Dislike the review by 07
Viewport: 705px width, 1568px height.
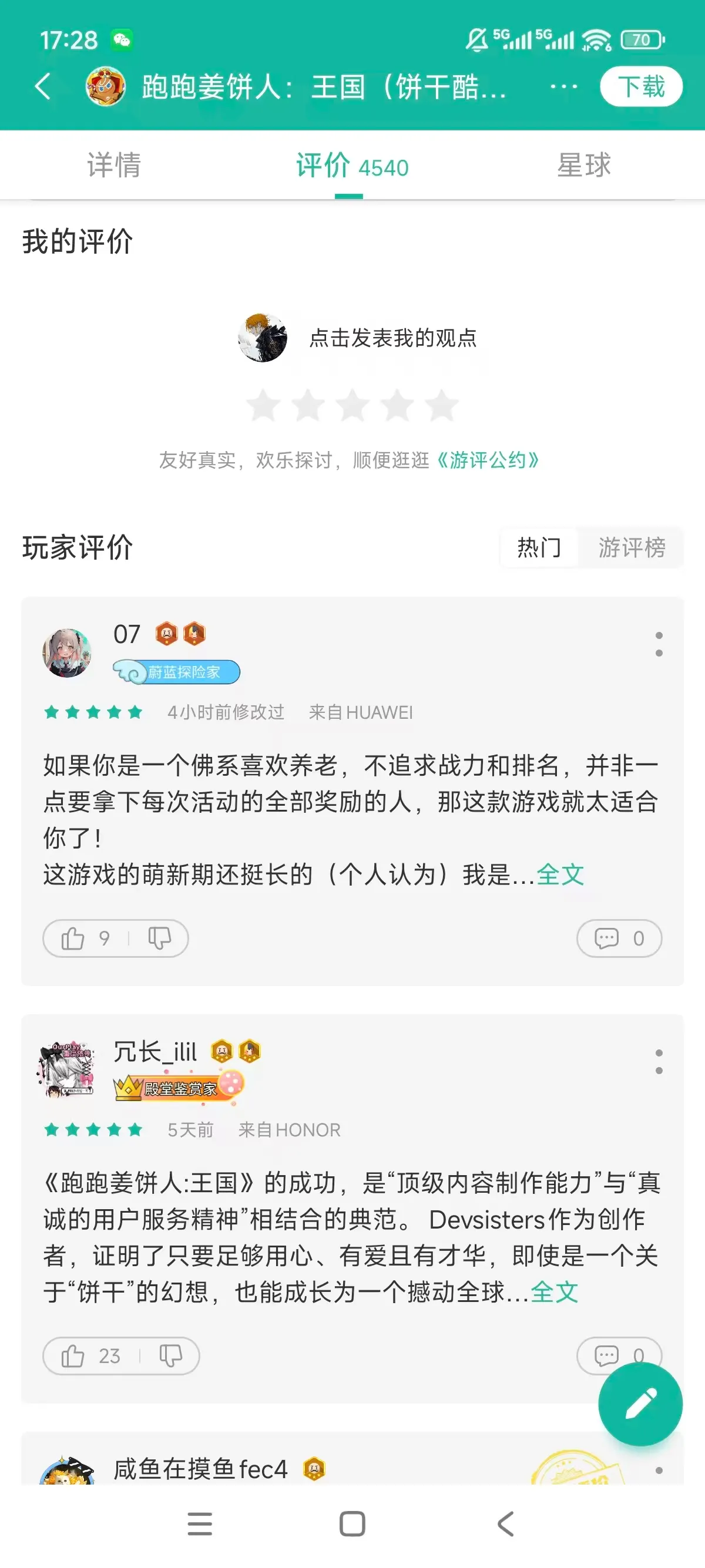click(160, 938)
